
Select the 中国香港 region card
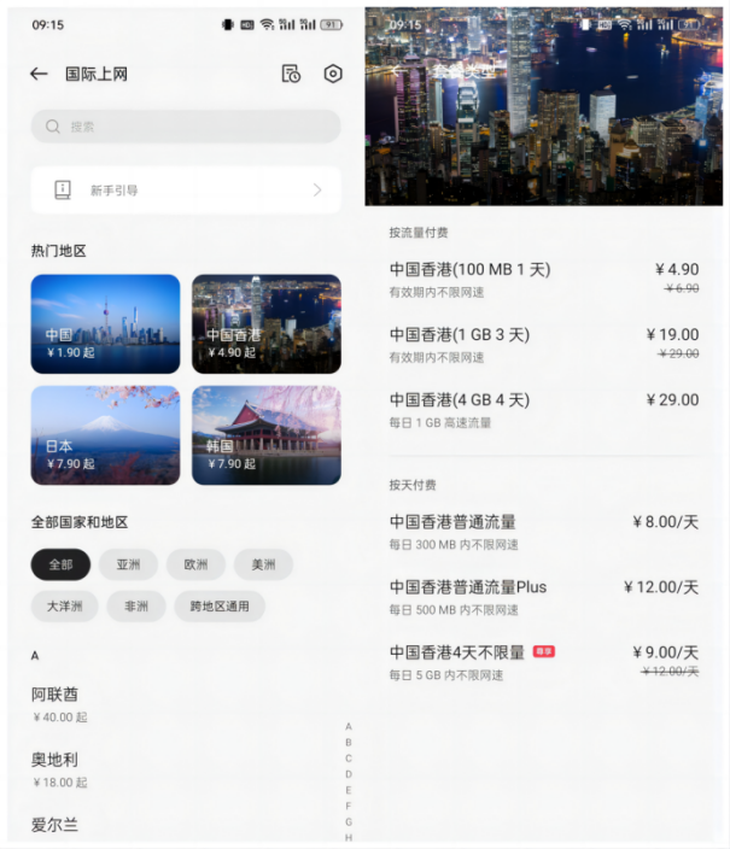266,324
